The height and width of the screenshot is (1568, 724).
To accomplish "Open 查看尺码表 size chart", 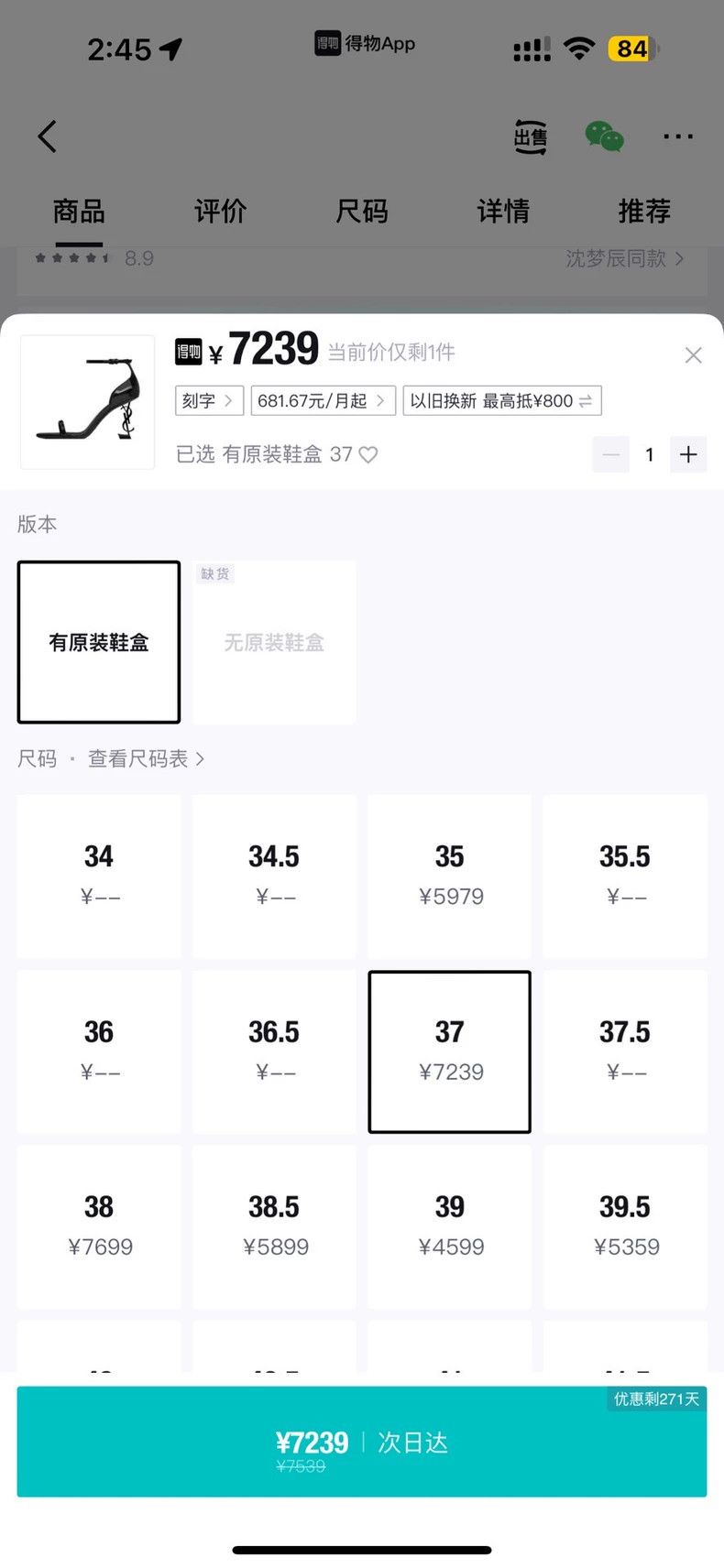I will pyautogui.click(x=146, y=758).
